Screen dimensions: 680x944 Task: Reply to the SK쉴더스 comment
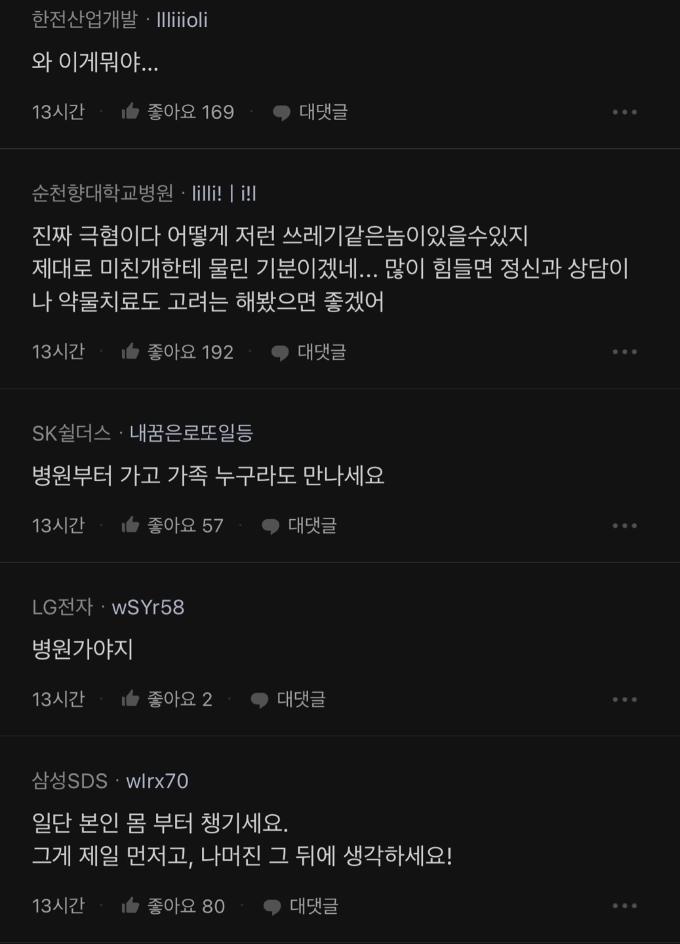point(299,526)
